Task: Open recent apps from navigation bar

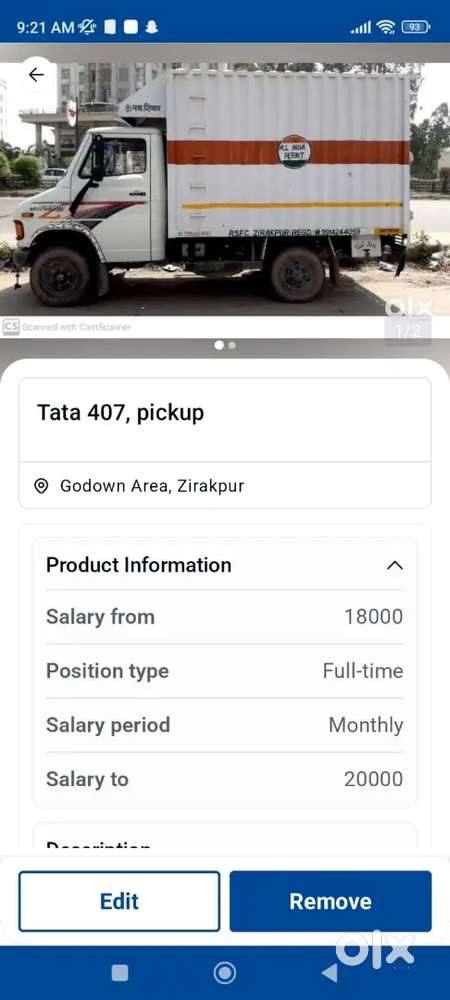Action: [x=120, y=973]
